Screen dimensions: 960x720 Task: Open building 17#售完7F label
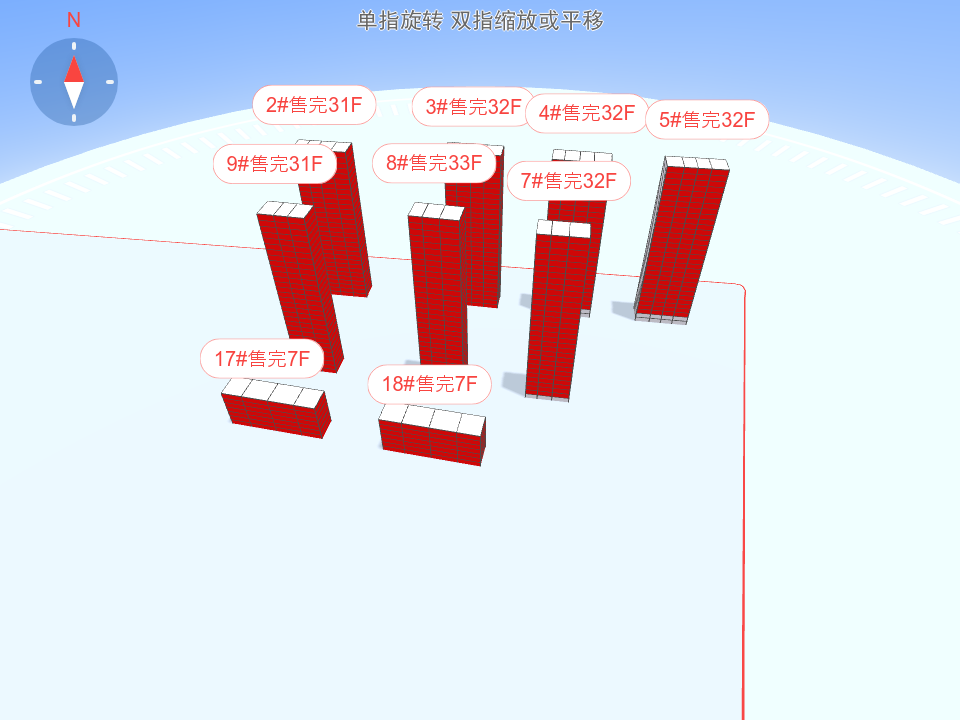[262, 359]
